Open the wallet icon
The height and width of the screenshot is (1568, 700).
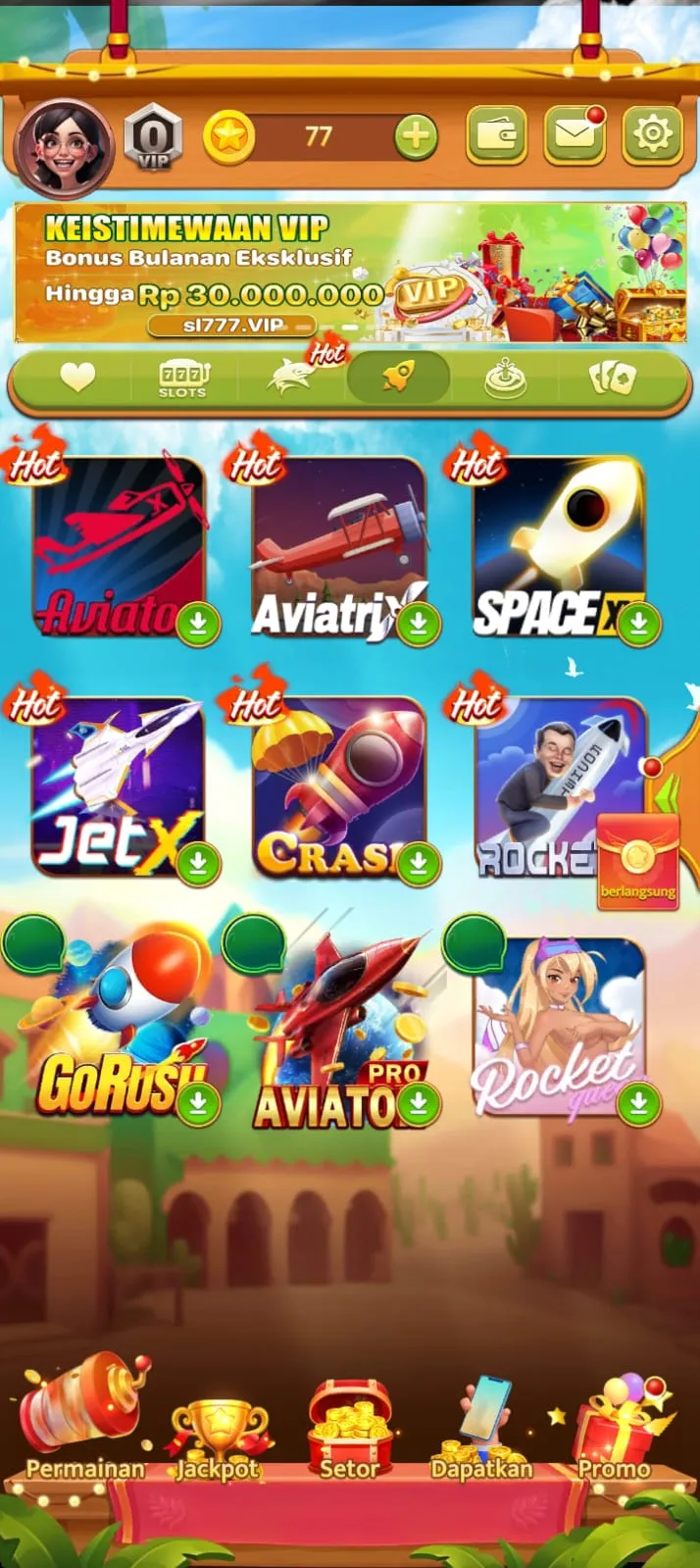click(496, 134)
